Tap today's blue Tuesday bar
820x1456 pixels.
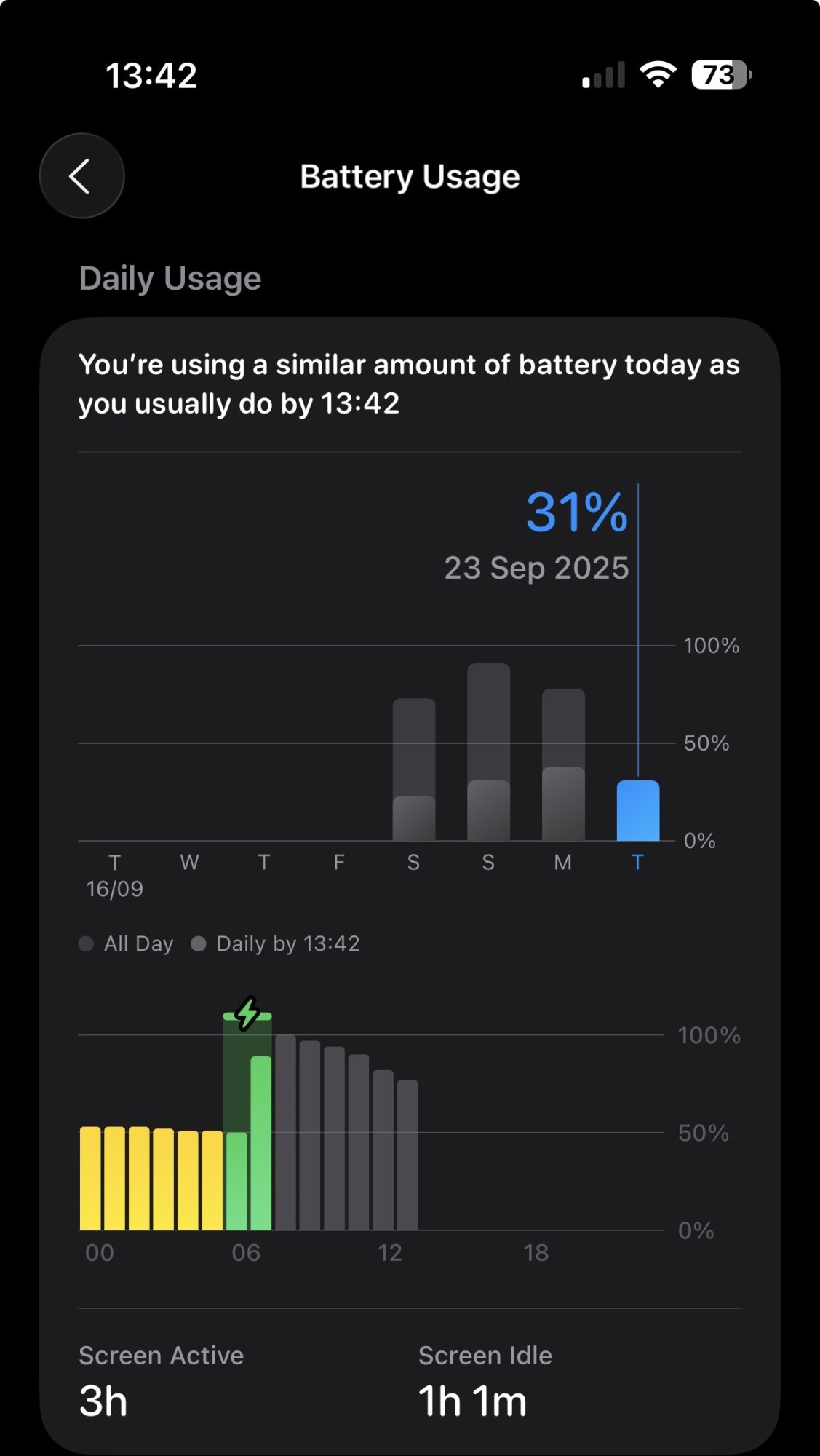click(638, 811)
